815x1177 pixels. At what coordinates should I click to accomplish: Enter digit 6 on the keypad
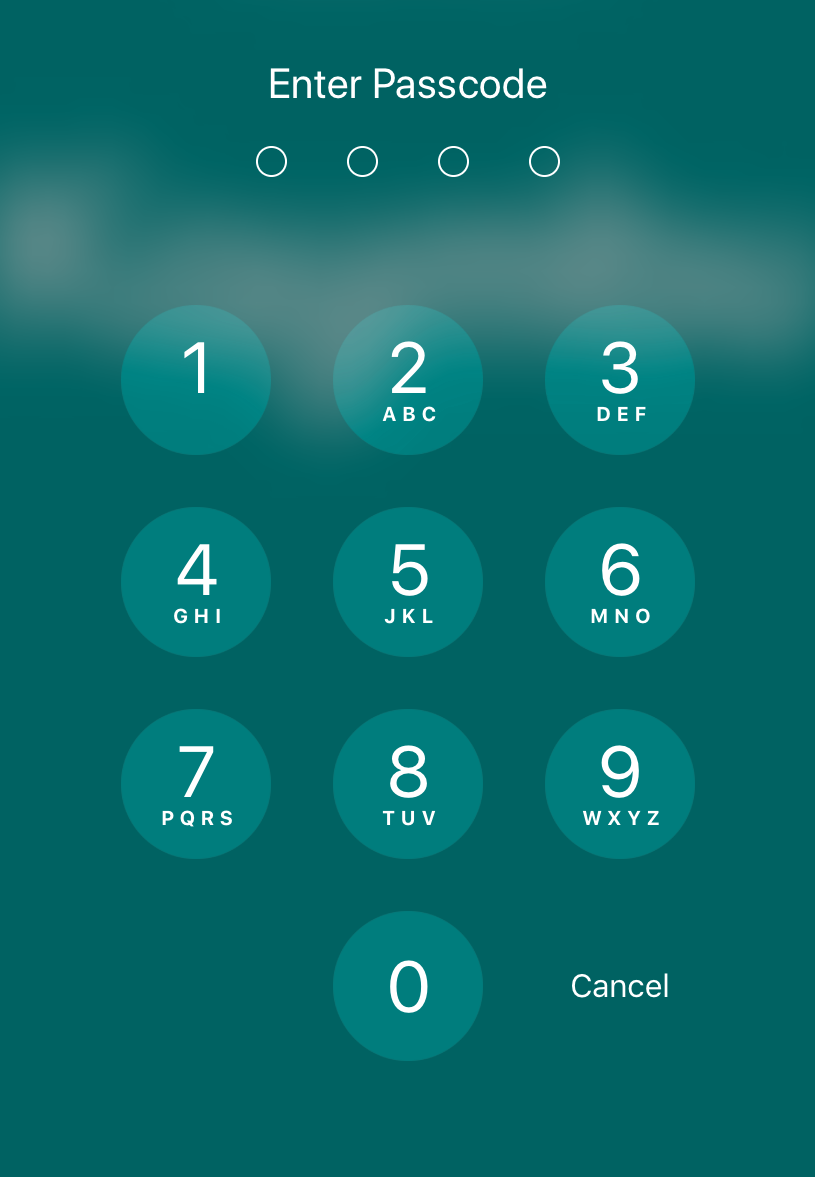[x=620, y=582]
